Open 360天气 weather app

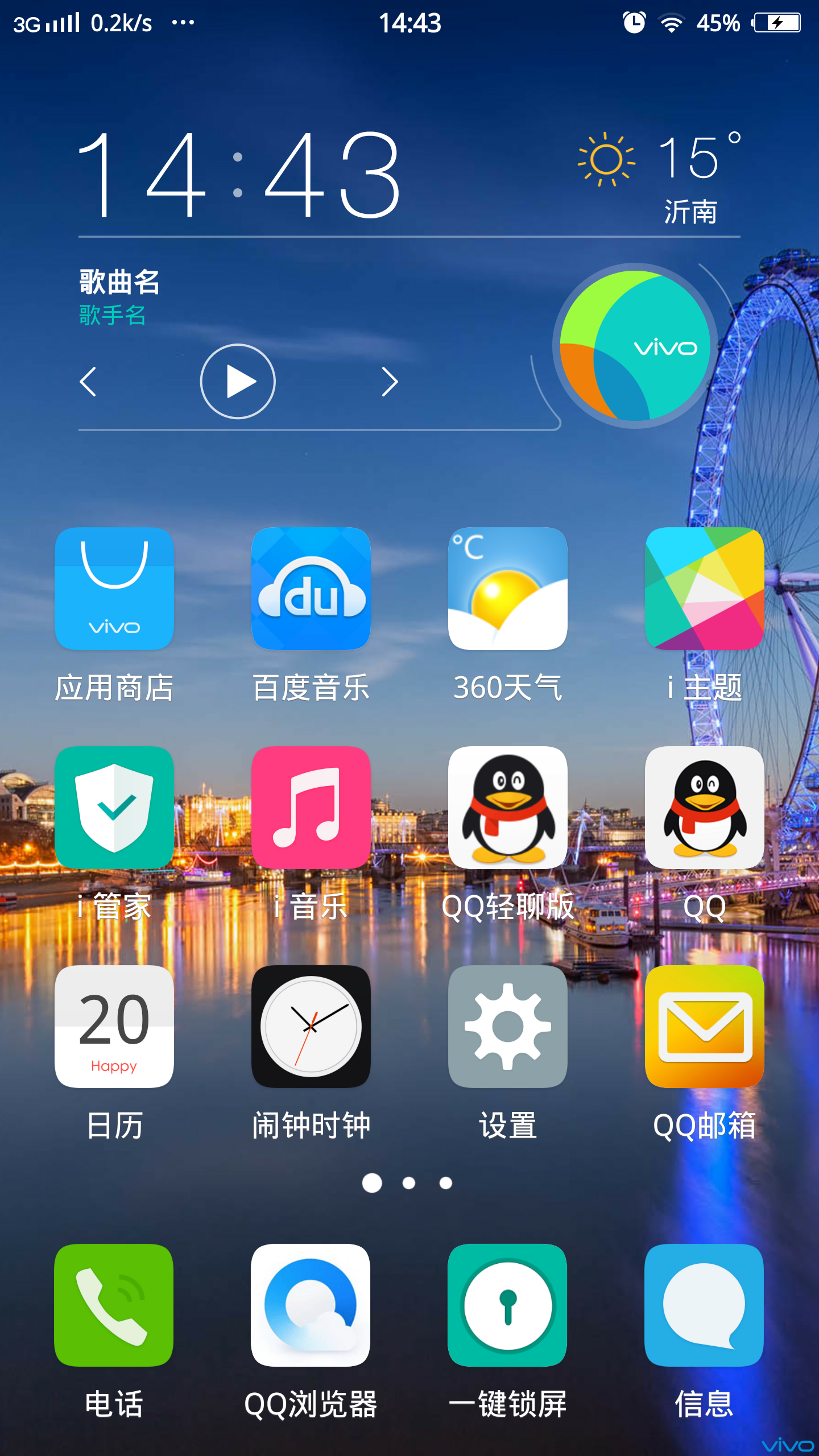click(x=508, y=589)
